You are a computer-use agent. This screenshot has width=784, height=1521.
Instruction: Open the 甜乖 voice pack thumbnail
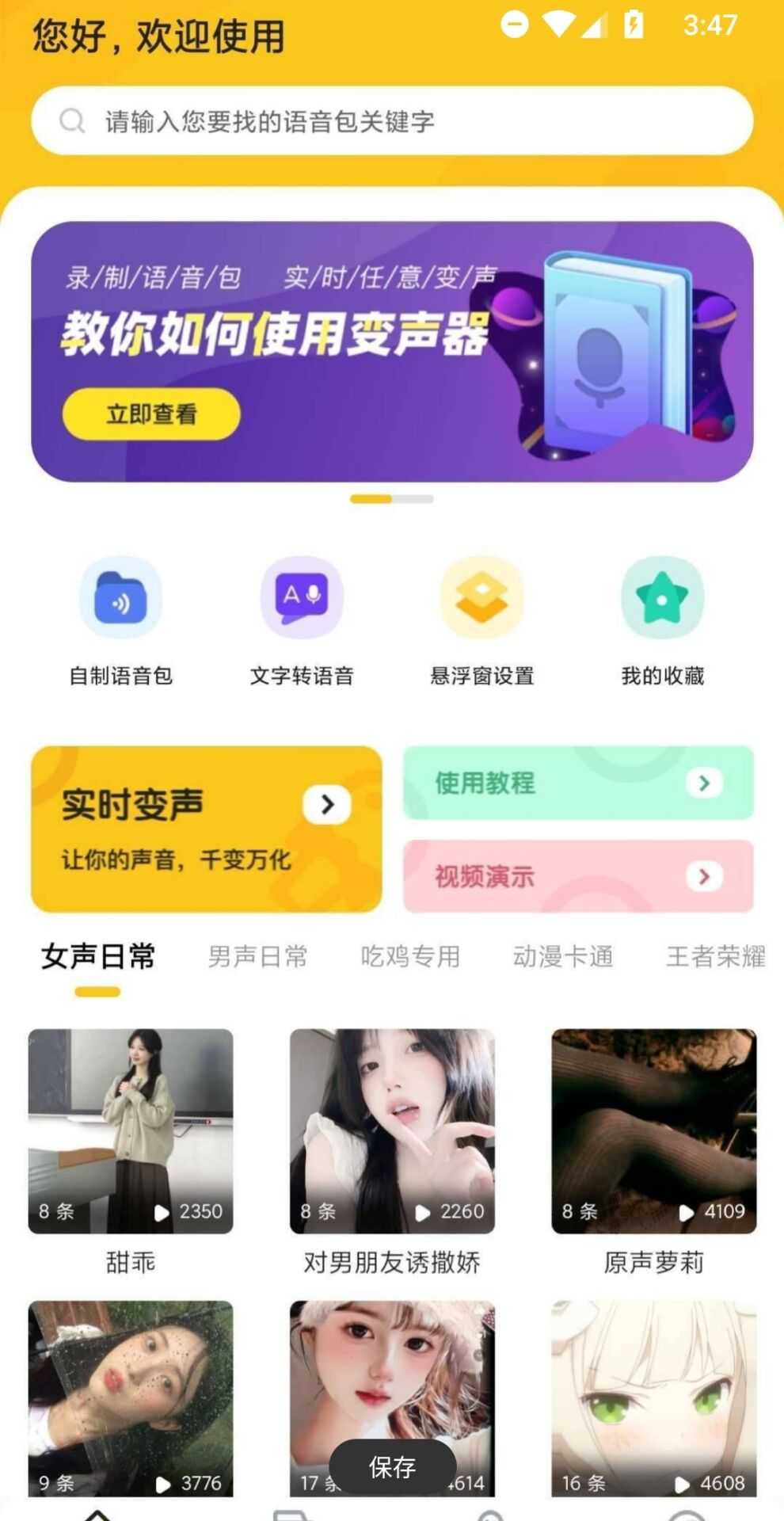[131, 1125]
